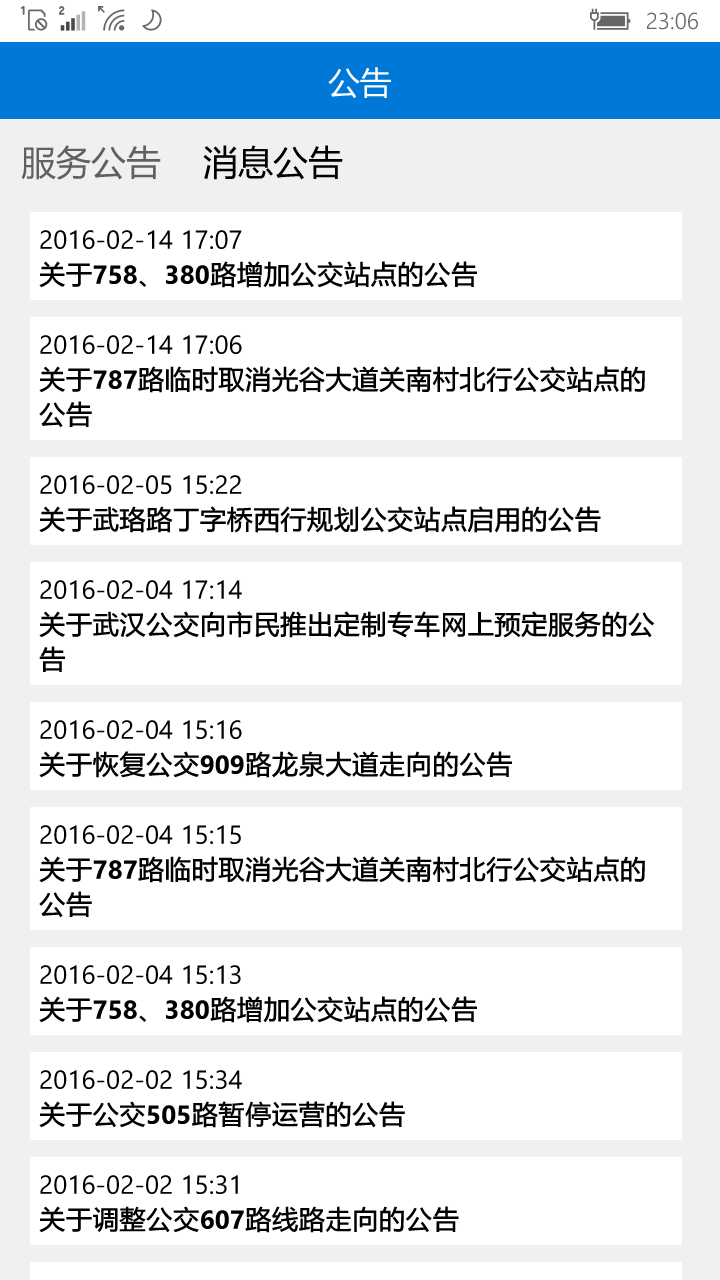The width and height of the screenshot is (720, 1280).
Task: Open the 2016-02-04 15:13 notice about 758、380路
Action: [x=355, y=991]
